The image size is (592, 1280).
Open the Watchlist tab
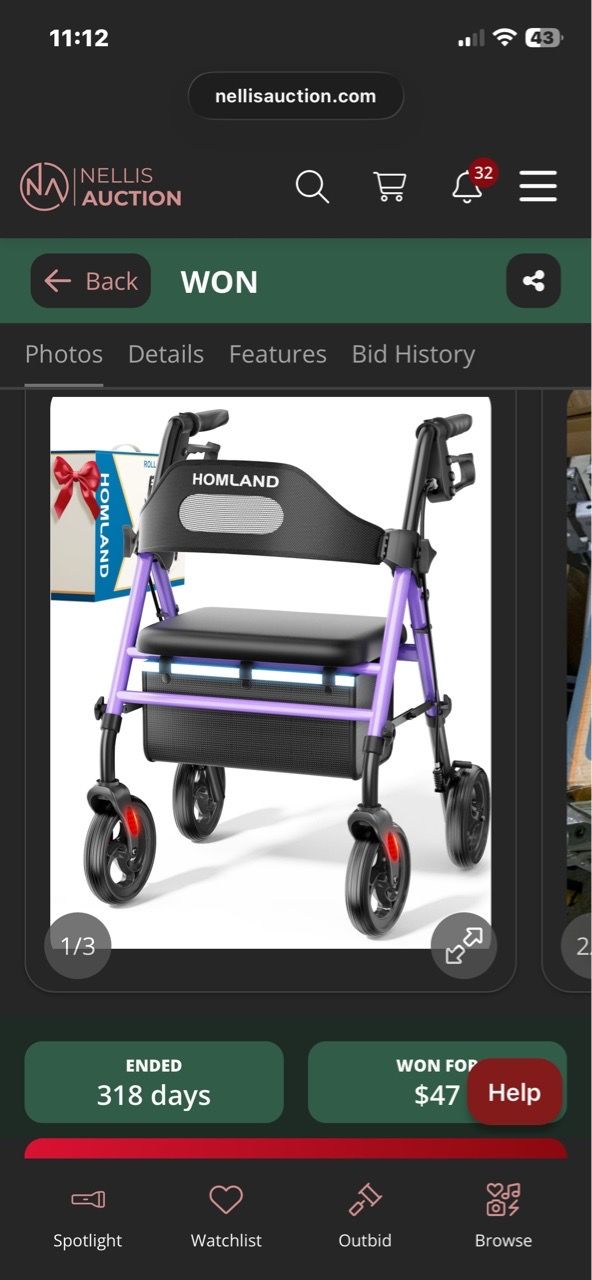(226, 1215)
